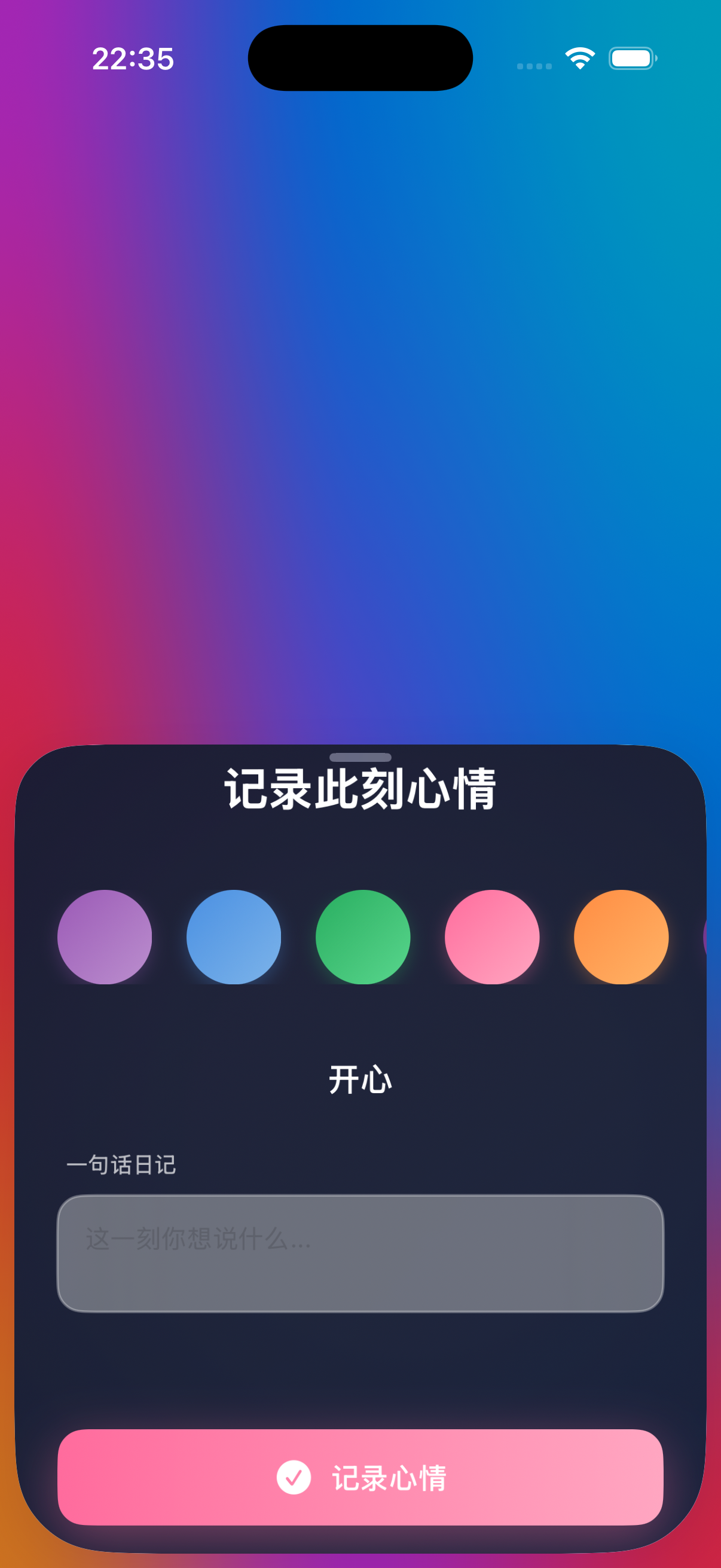Pick the green mood circle
Viewport: 721px width, 1568px height.
point(363,936)
